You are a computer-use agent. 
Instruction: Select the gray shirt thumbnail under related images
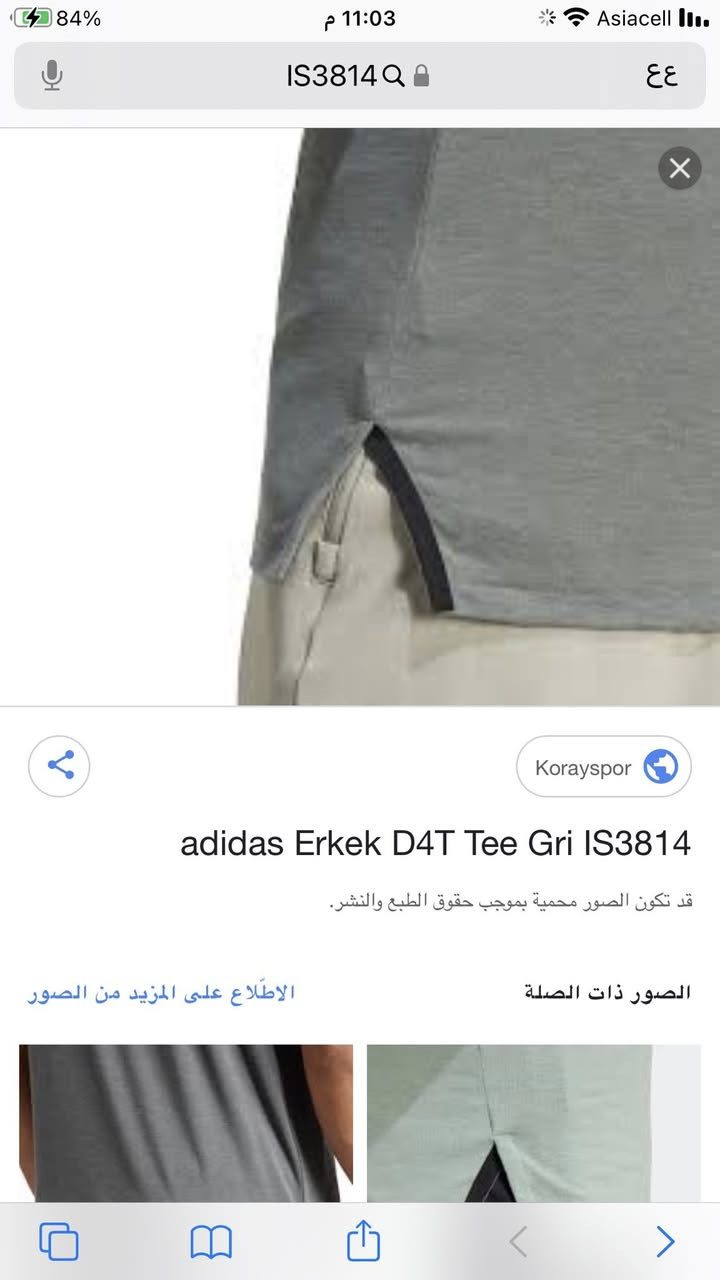click(185, 1122)
